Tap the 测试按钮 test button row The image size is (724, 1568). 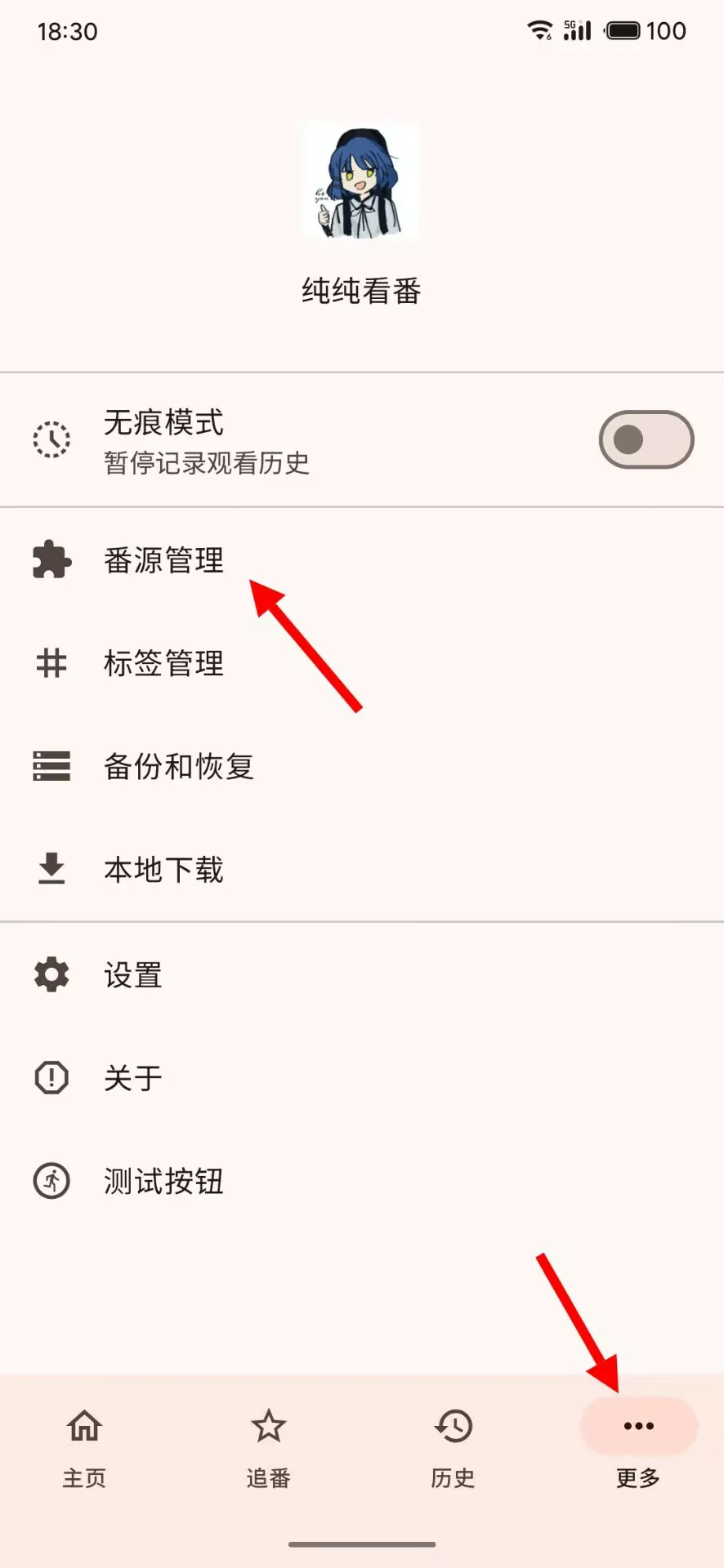pos(163,1181)
